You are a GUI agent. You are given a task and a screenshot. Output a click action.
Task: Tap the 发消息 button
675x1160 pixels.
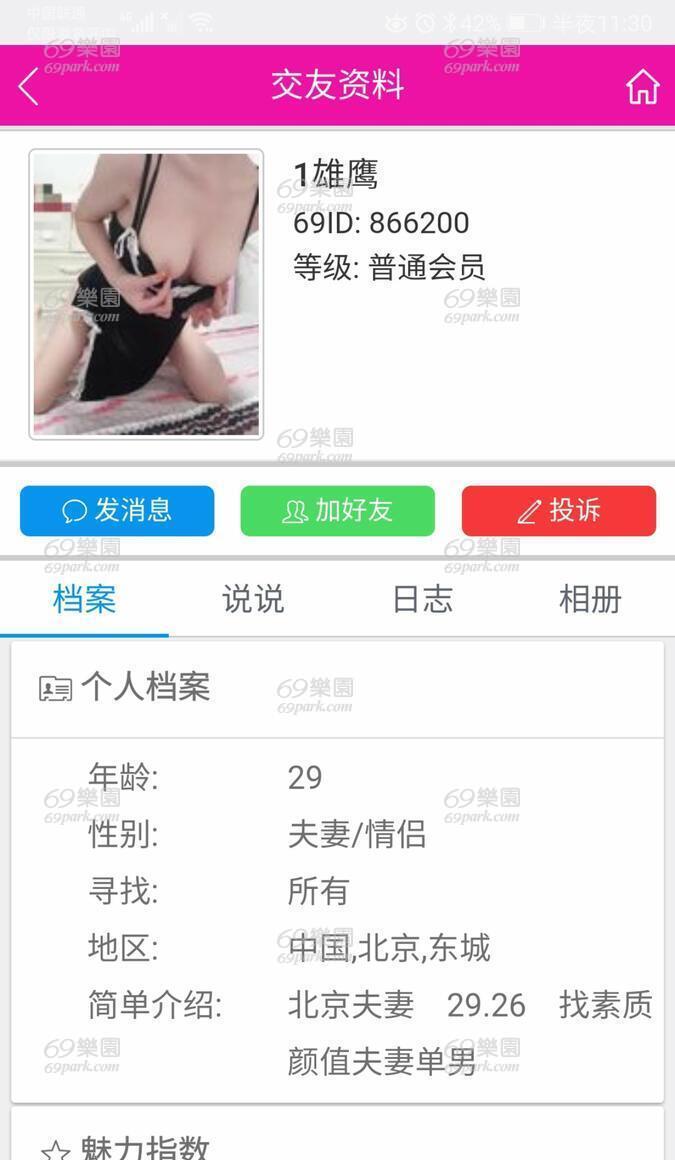[117, 510]
